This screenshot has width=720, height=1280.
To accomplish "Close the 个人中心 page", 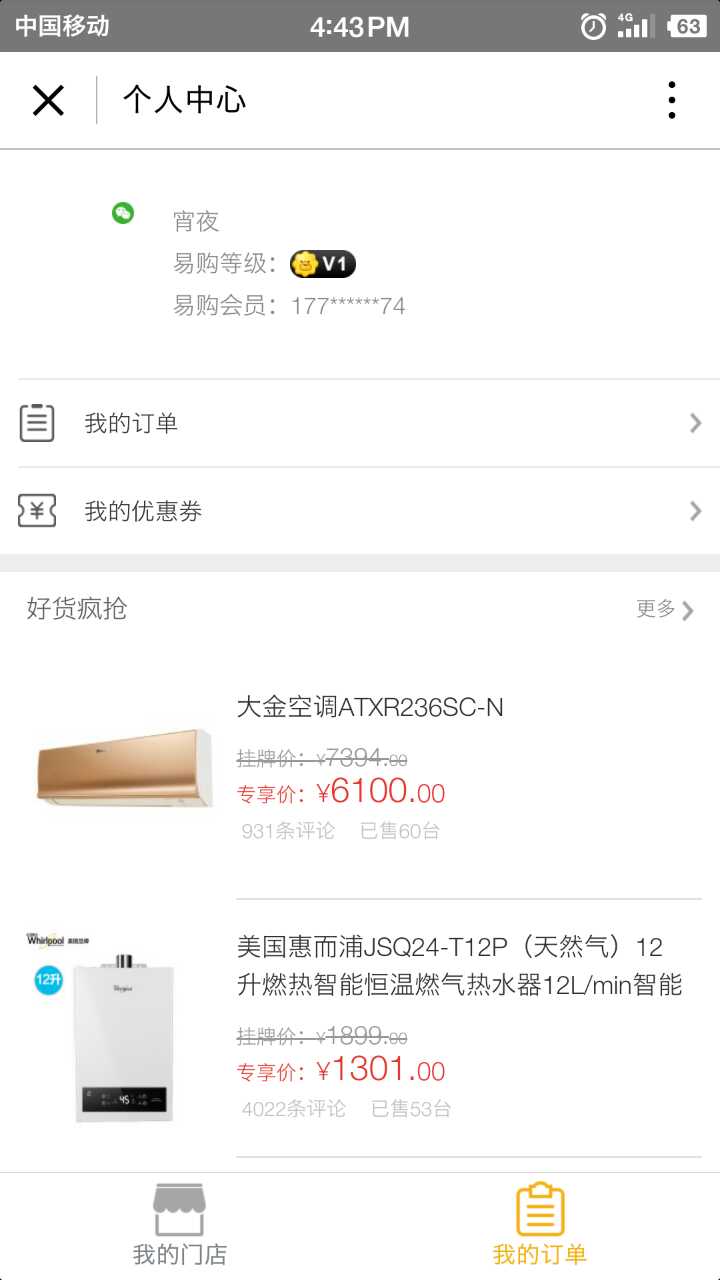I will 48,101.
